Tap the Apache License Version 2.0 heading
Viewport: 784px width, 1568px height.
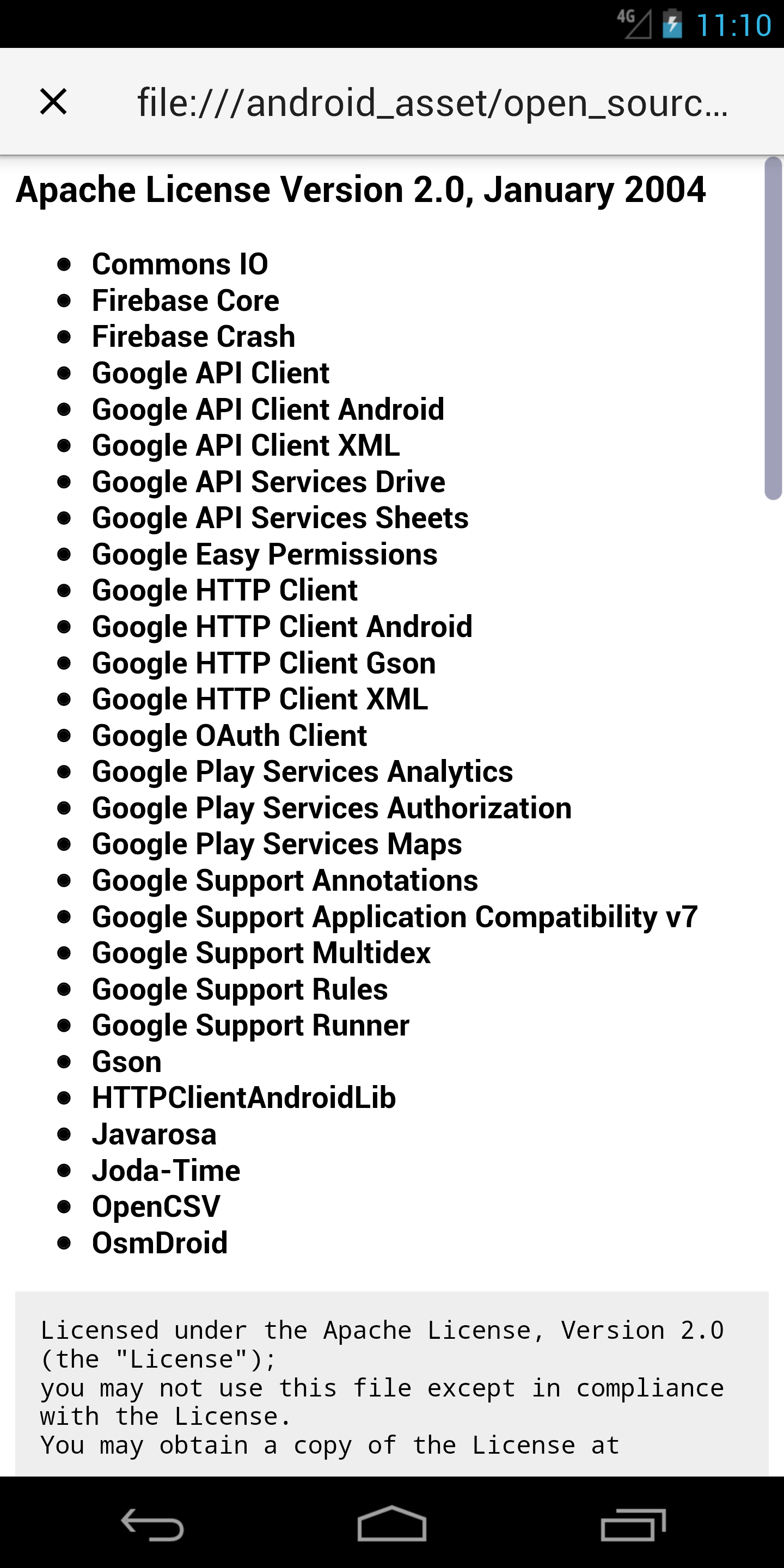tap(360, 189)
